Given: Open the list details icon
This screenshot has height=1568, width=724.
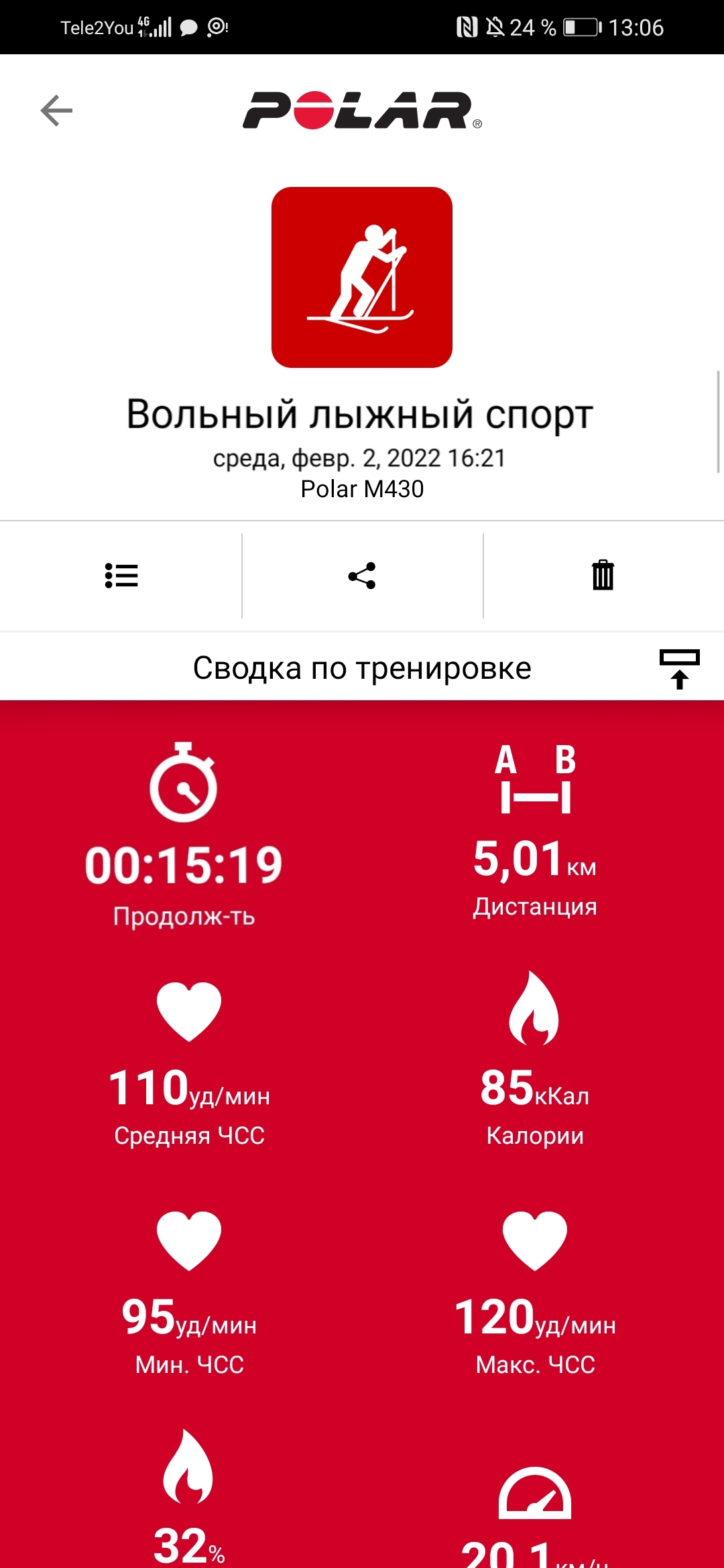Looking at the screenshot, I should (121, 576).
